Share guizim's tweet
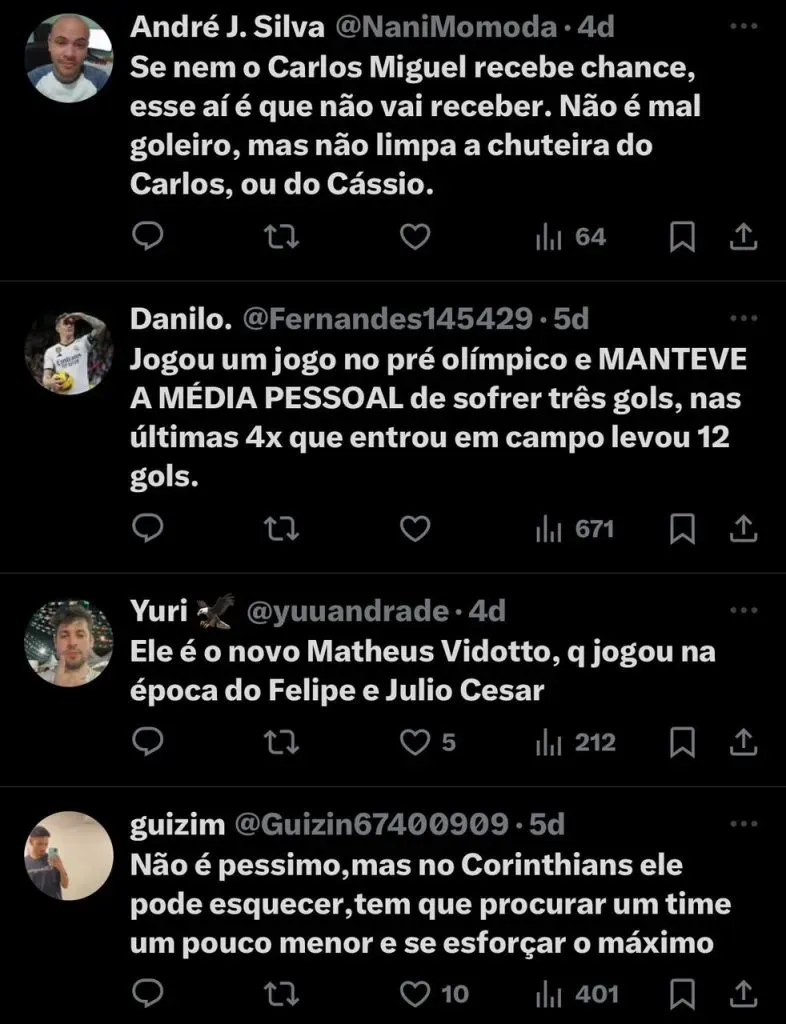The width and height of the screenshot is (786, 1024). point(744,994)
